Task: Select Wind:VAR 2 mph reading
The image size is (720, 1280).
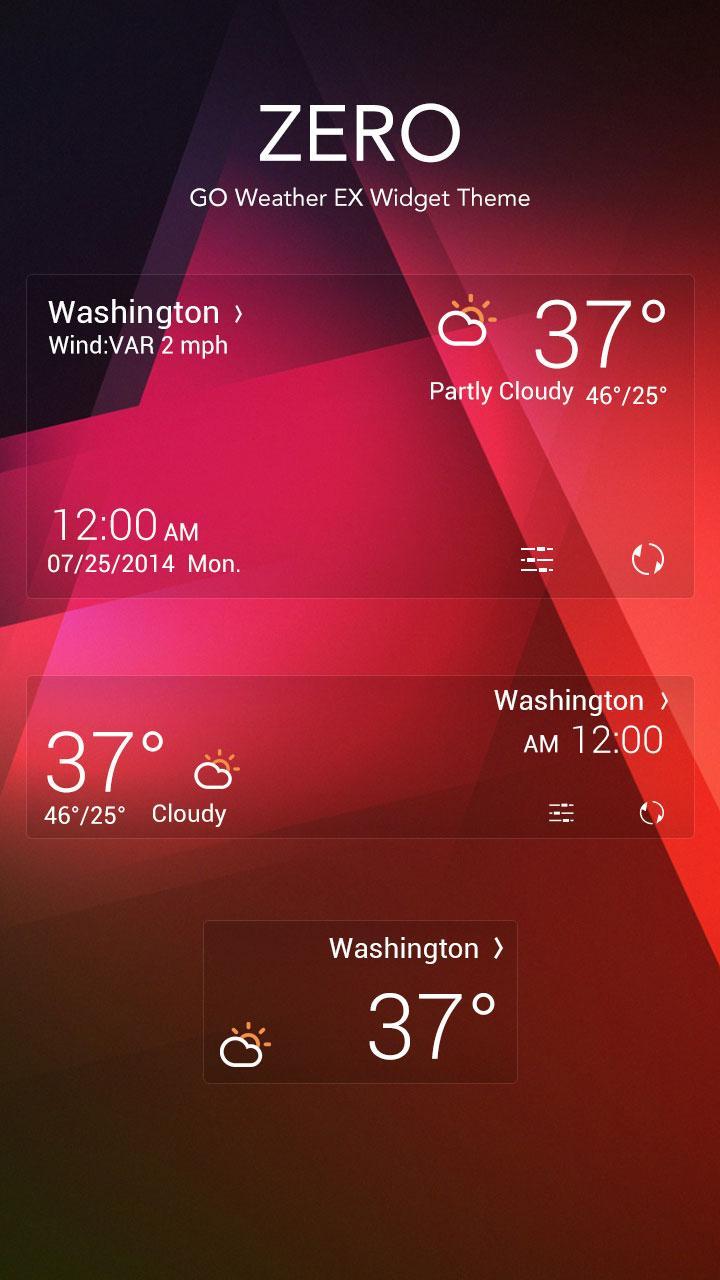Action: [x=137, y=346]
